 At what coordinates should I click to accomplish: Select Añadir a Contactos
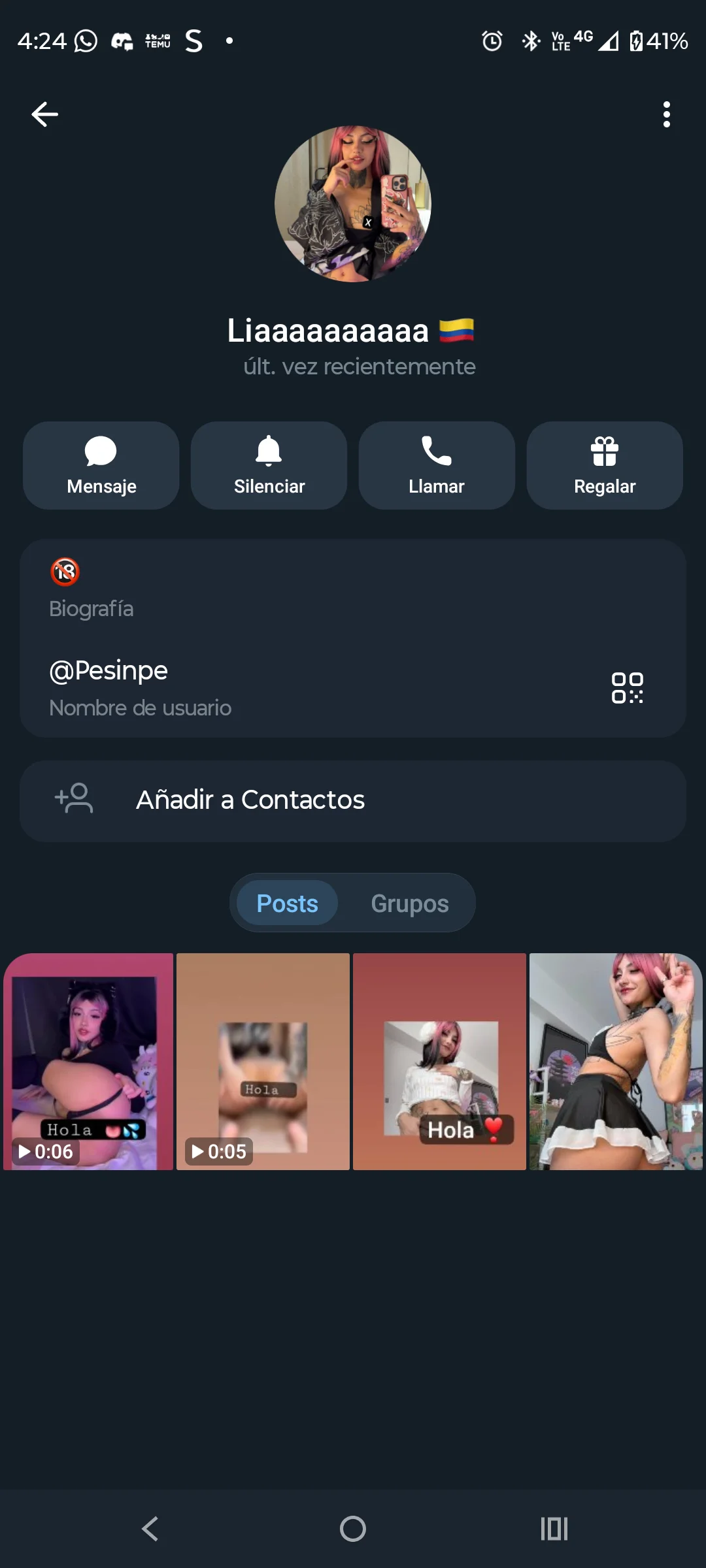tap(353, 800)
